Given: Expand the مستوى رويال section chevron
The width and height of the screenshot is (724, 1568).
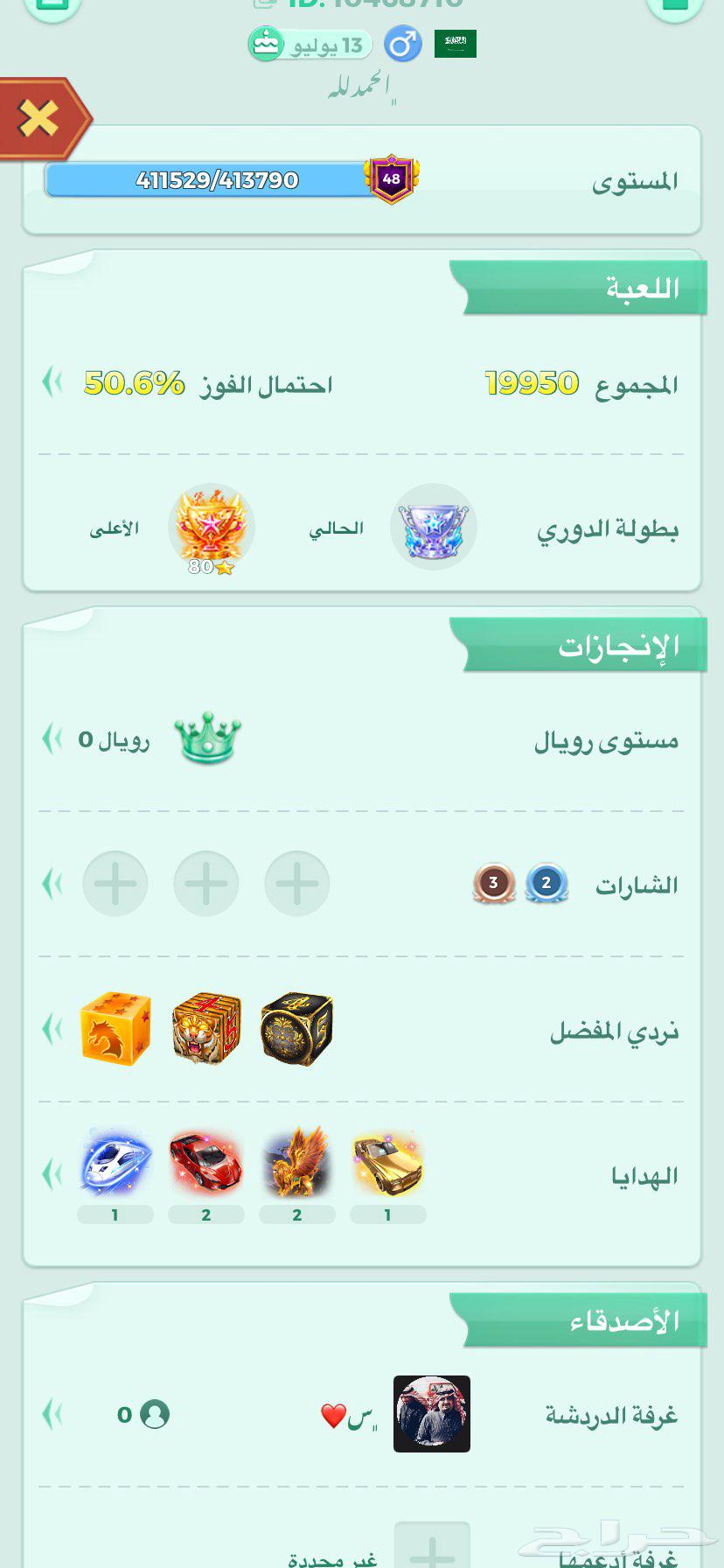Looking at the screenshot, I should pyautogui.click(x=51, y=739).
